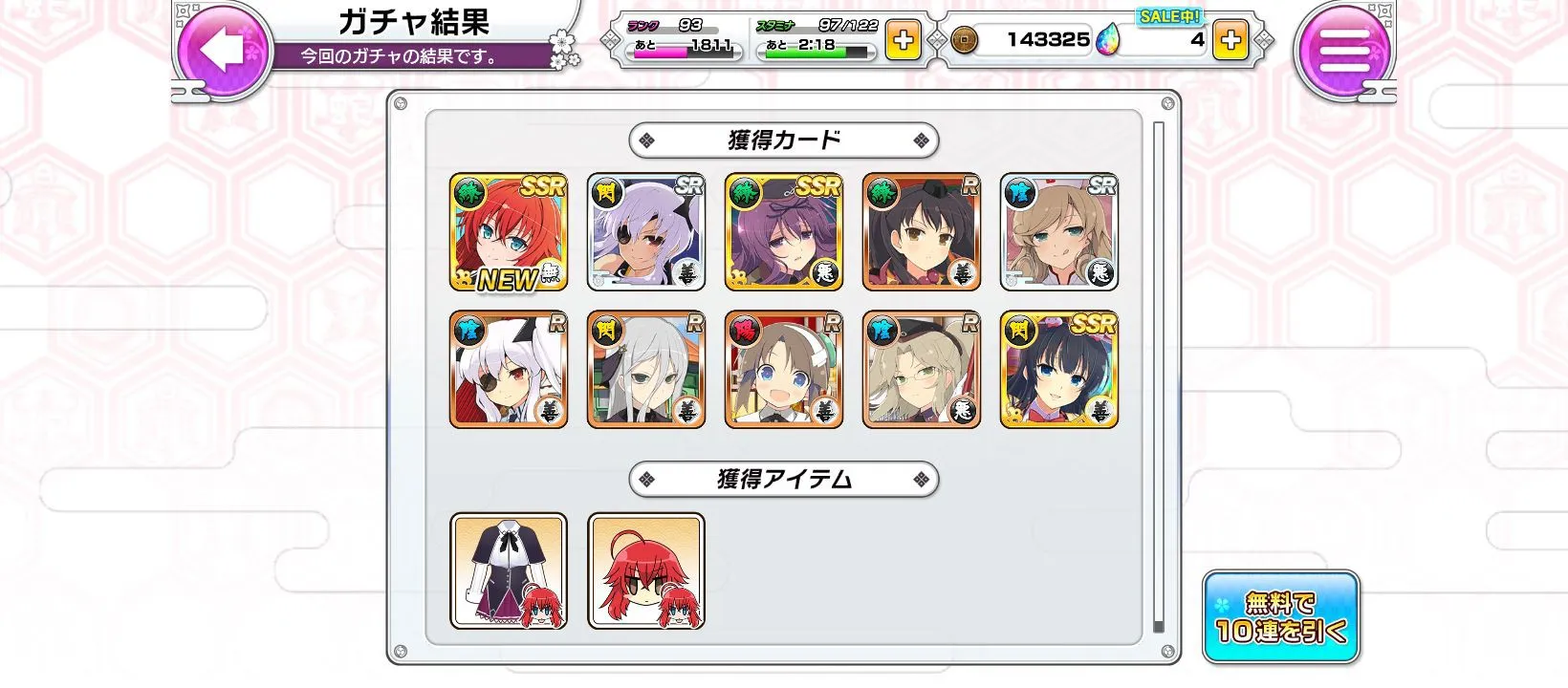Tap the plus button next to stamina
This screenshot has height=688, width=1568.
(x=903, y=41)
